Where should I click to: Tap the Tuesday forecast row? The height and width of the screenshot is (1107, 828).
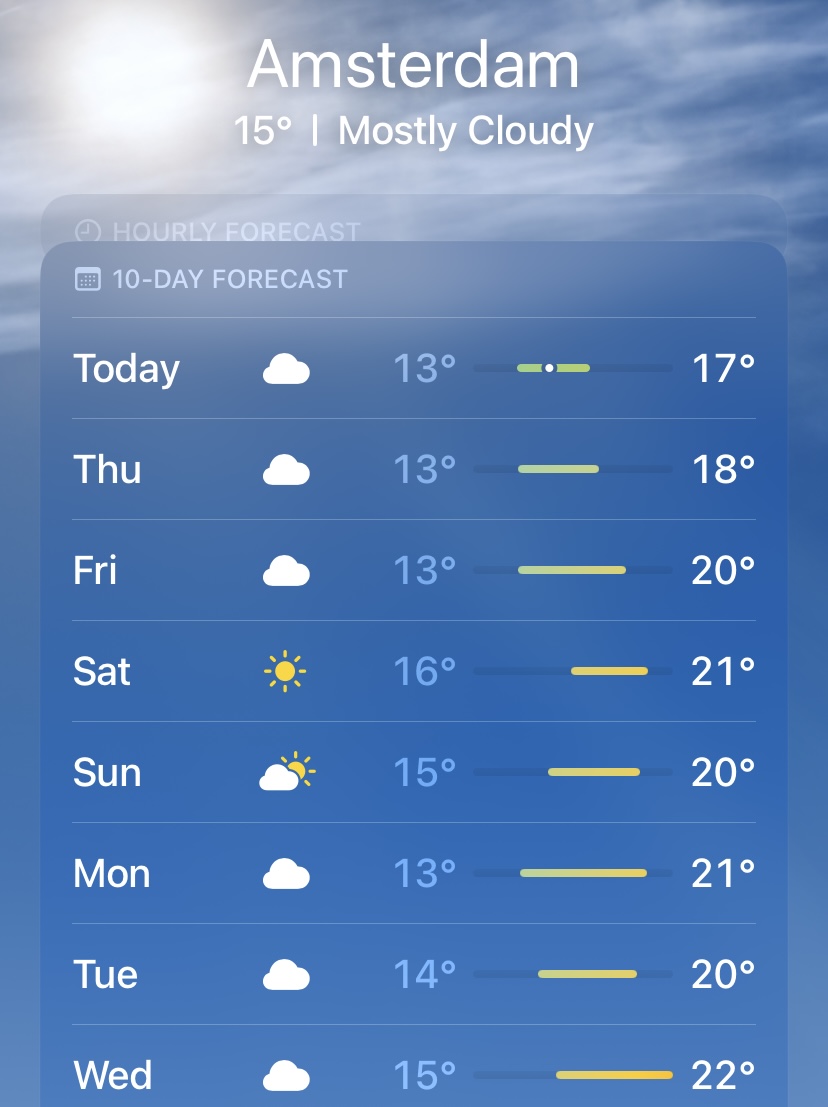point(413,975)
